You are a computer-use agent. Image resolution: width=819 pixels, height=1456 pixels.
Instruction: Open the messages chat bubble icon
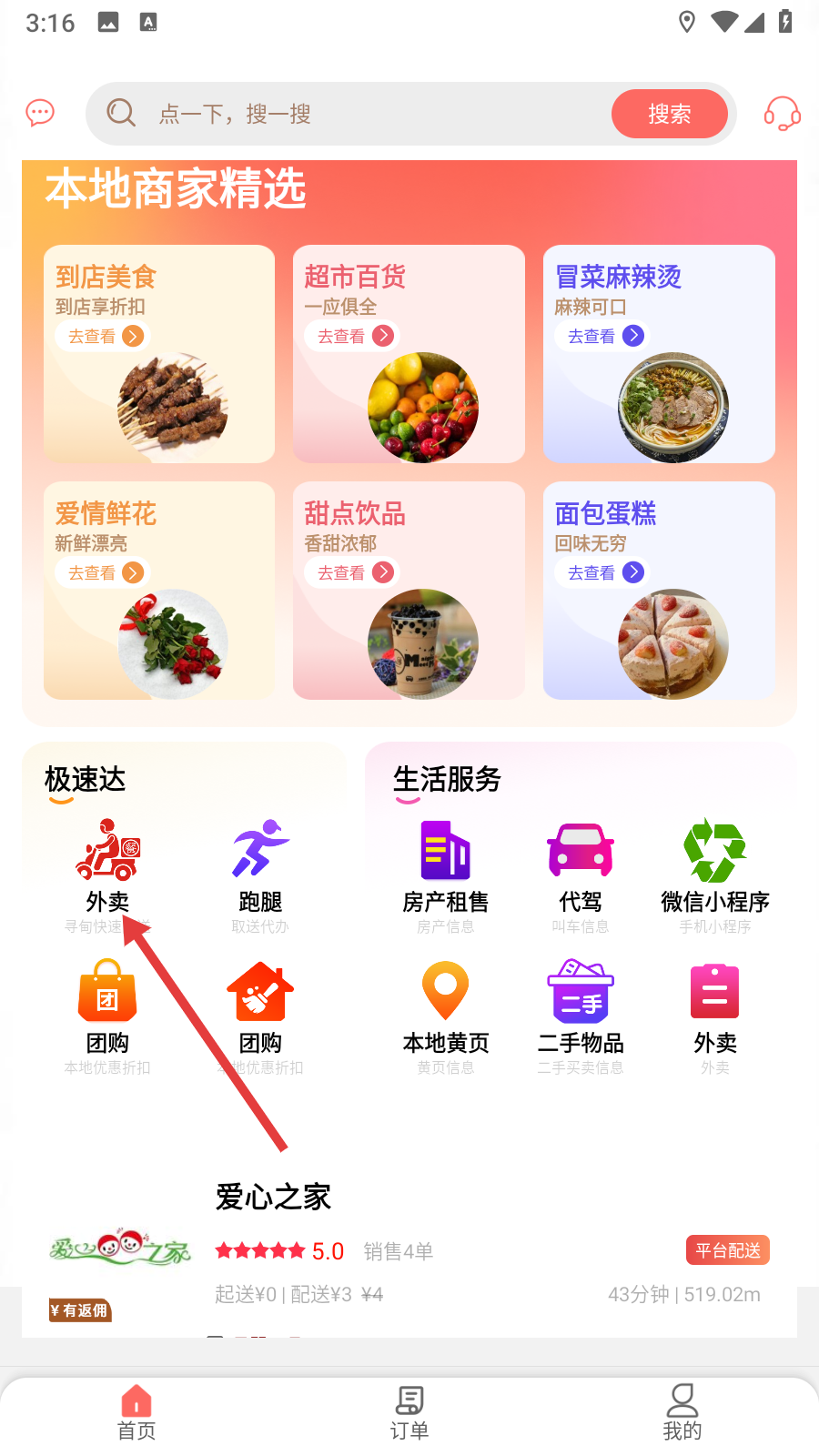[x=40, y=113]
